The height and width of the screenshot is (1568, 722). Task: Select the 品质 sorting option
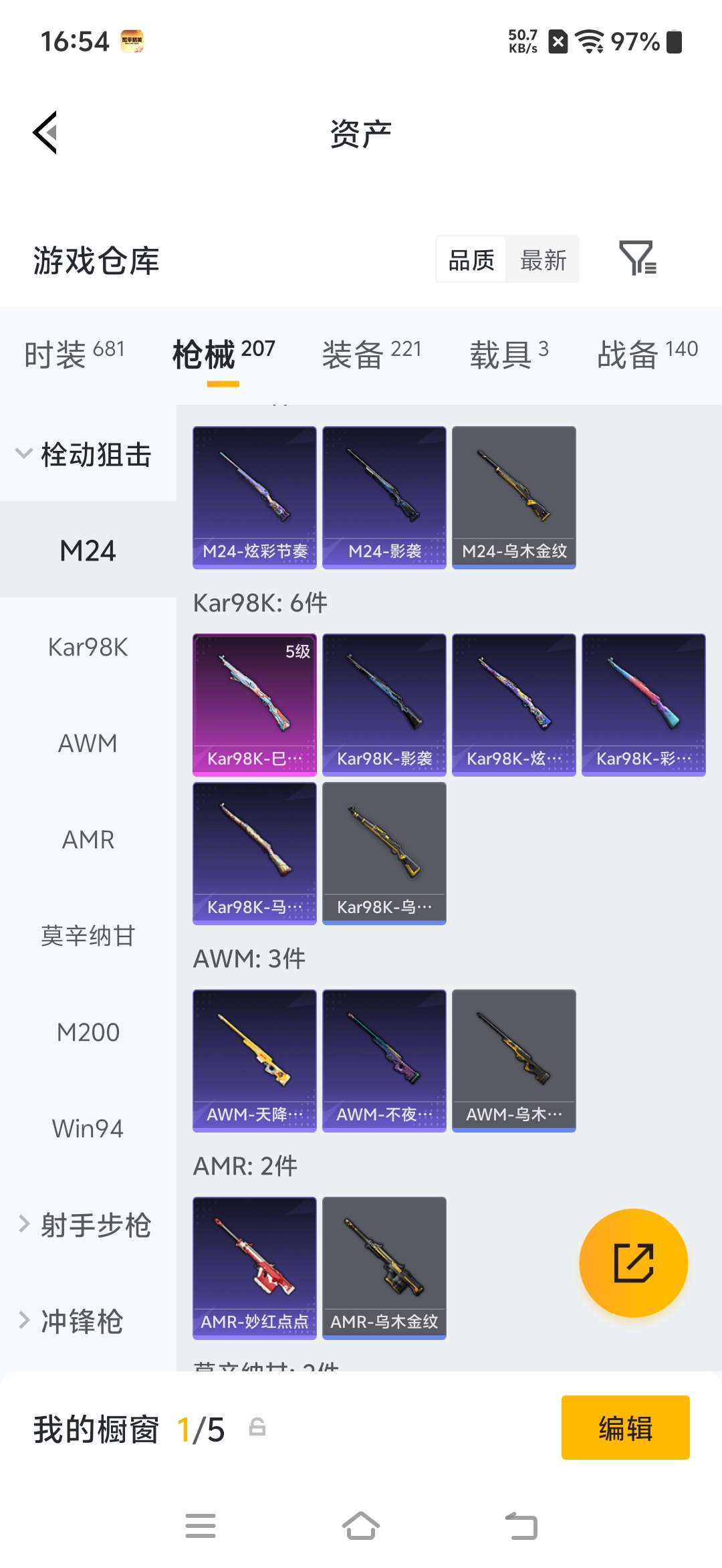[x=471, y=260]
